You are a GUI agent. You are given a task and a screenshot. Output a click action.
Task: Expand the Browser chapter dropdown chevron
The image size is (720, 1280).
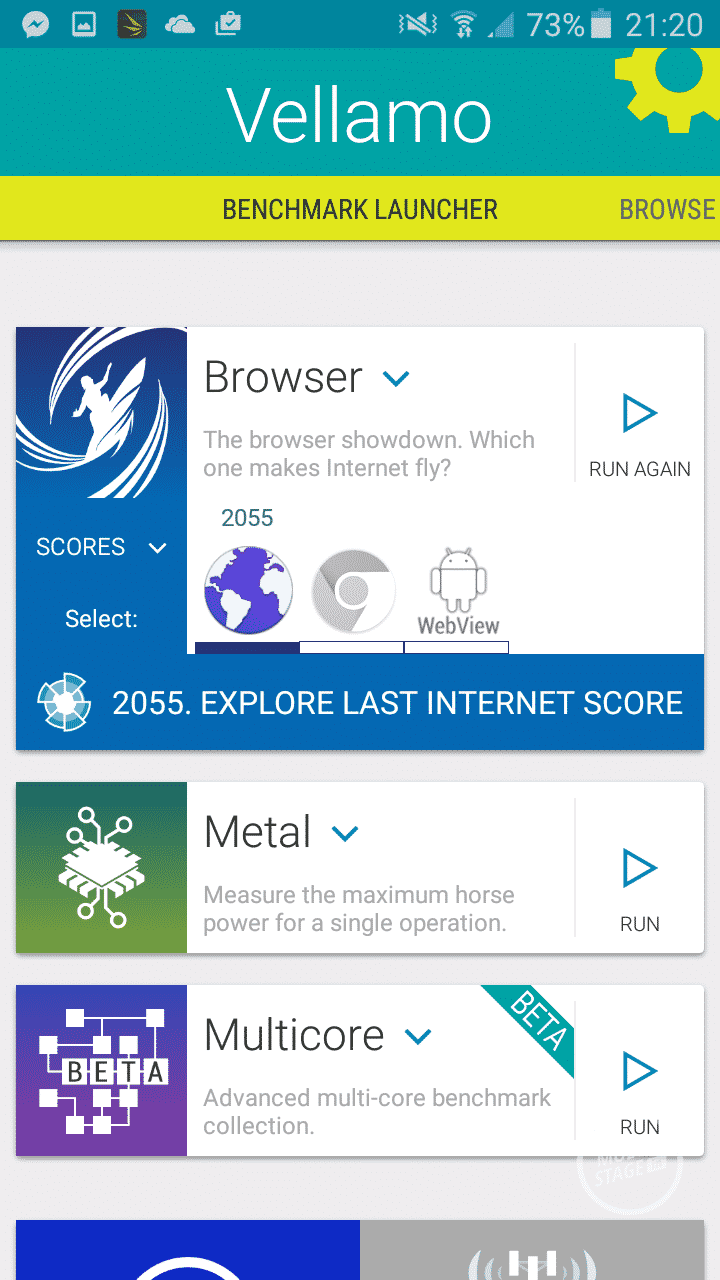pos(397,379)
